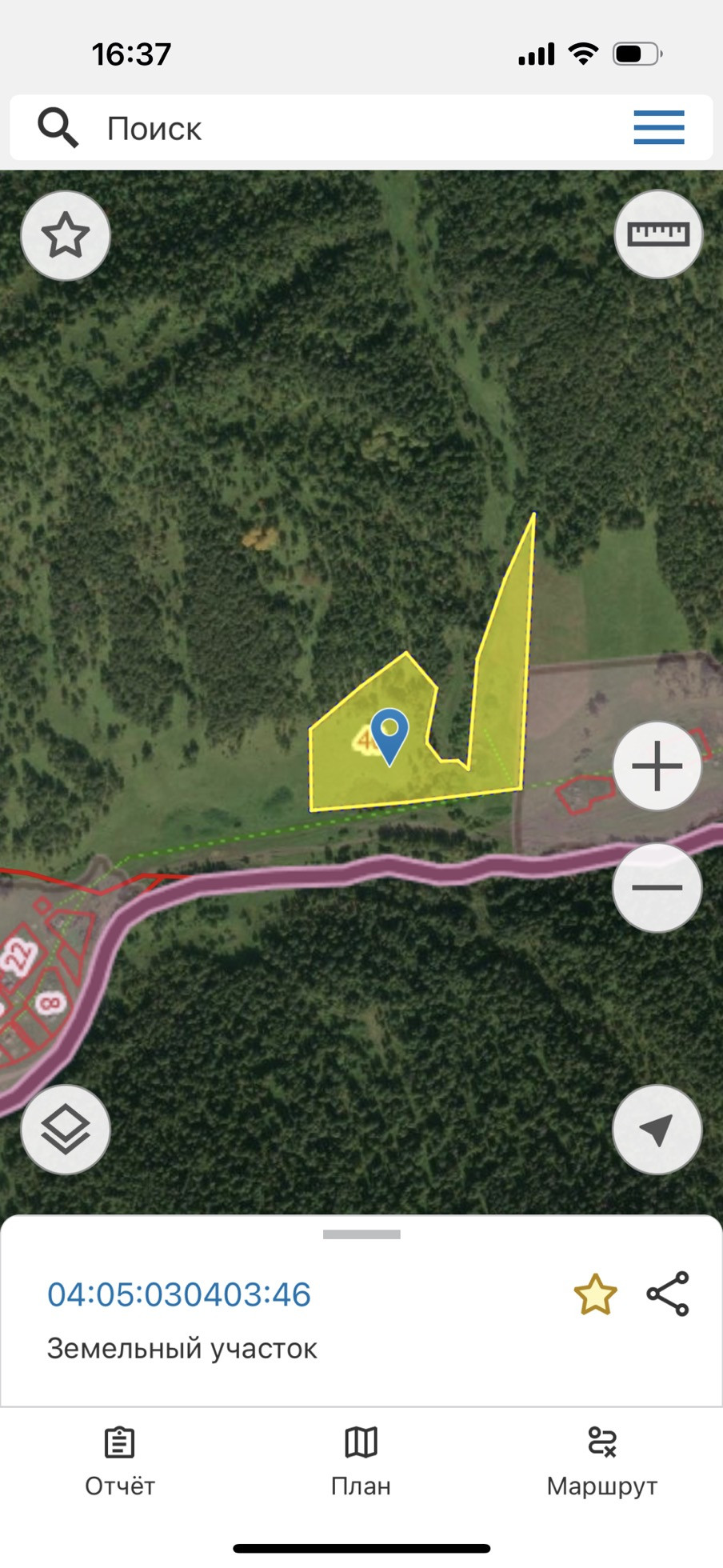Activate the ruler measurement tool

[x=657, y=234]
